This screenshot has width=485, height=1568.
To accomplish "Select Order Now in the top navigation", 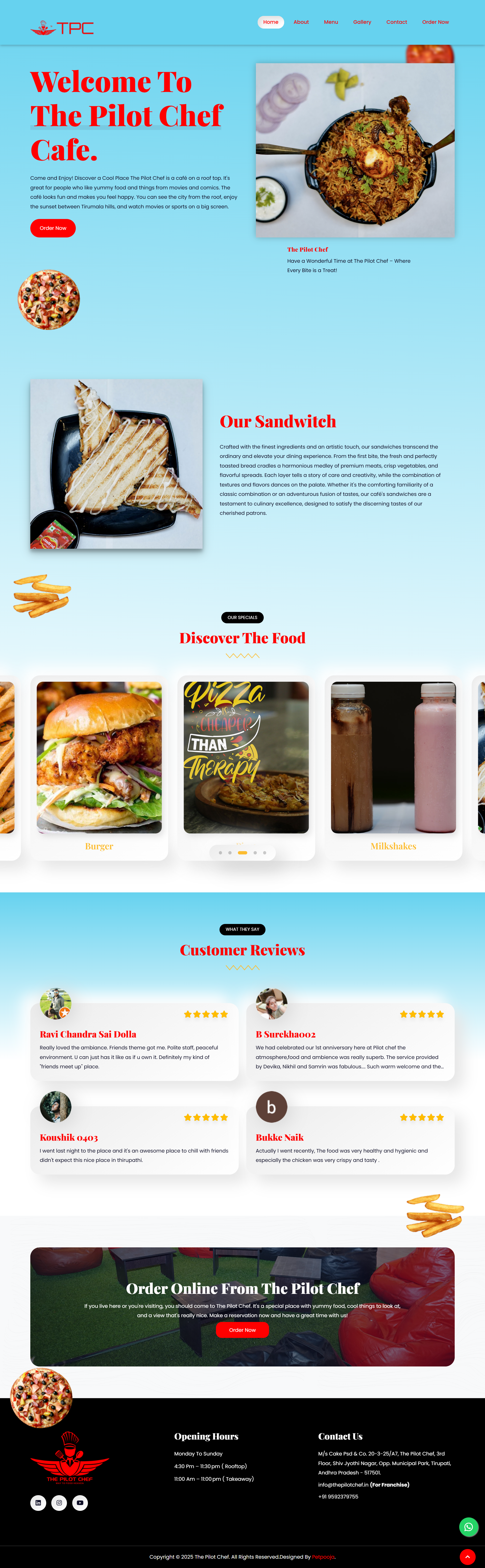I will tap(435, 22).
